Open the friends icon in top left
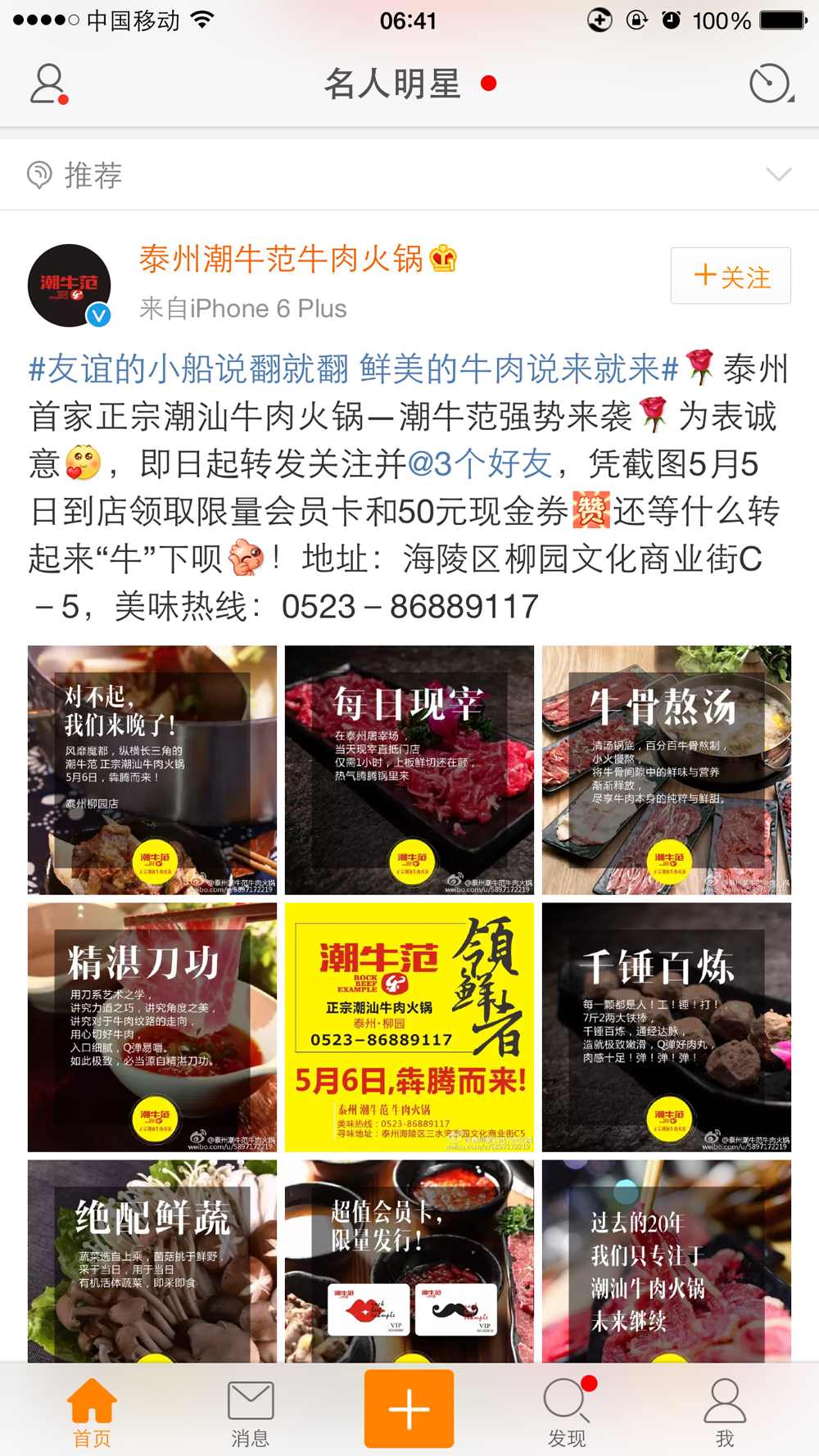 48,84
